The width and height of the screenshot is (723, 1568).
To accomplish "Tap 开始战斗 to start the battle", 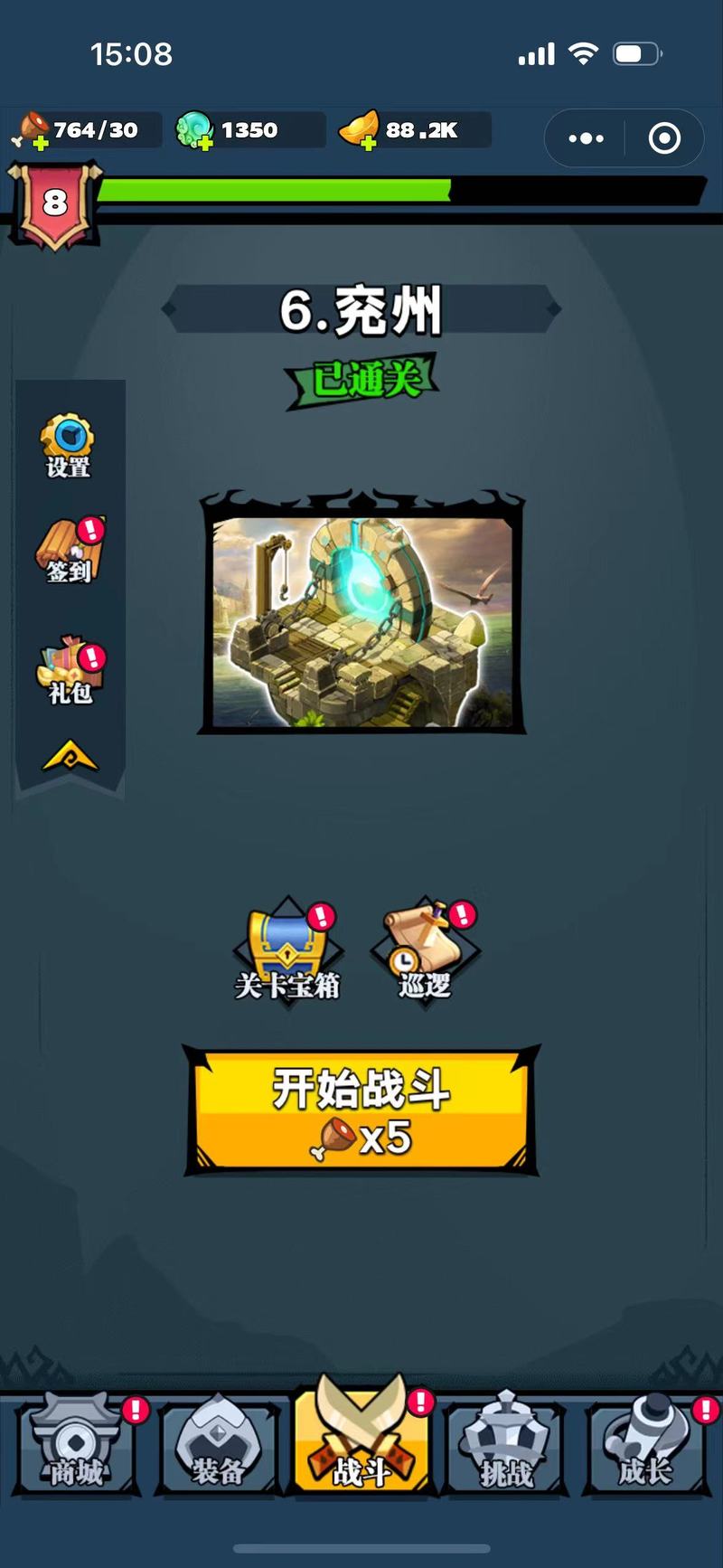I will pos(361,1111).
